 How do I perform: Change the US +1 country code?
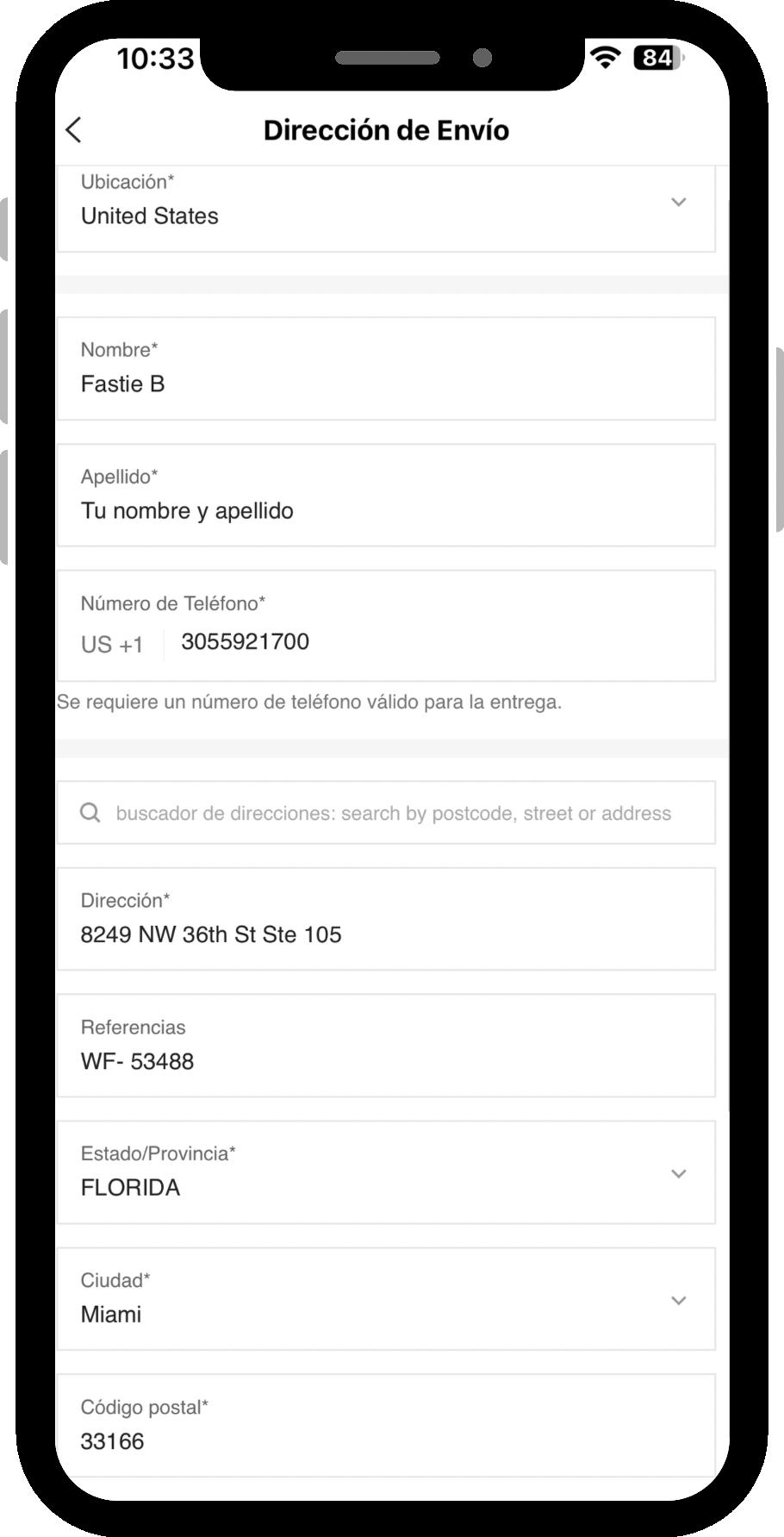coord(112,645)
